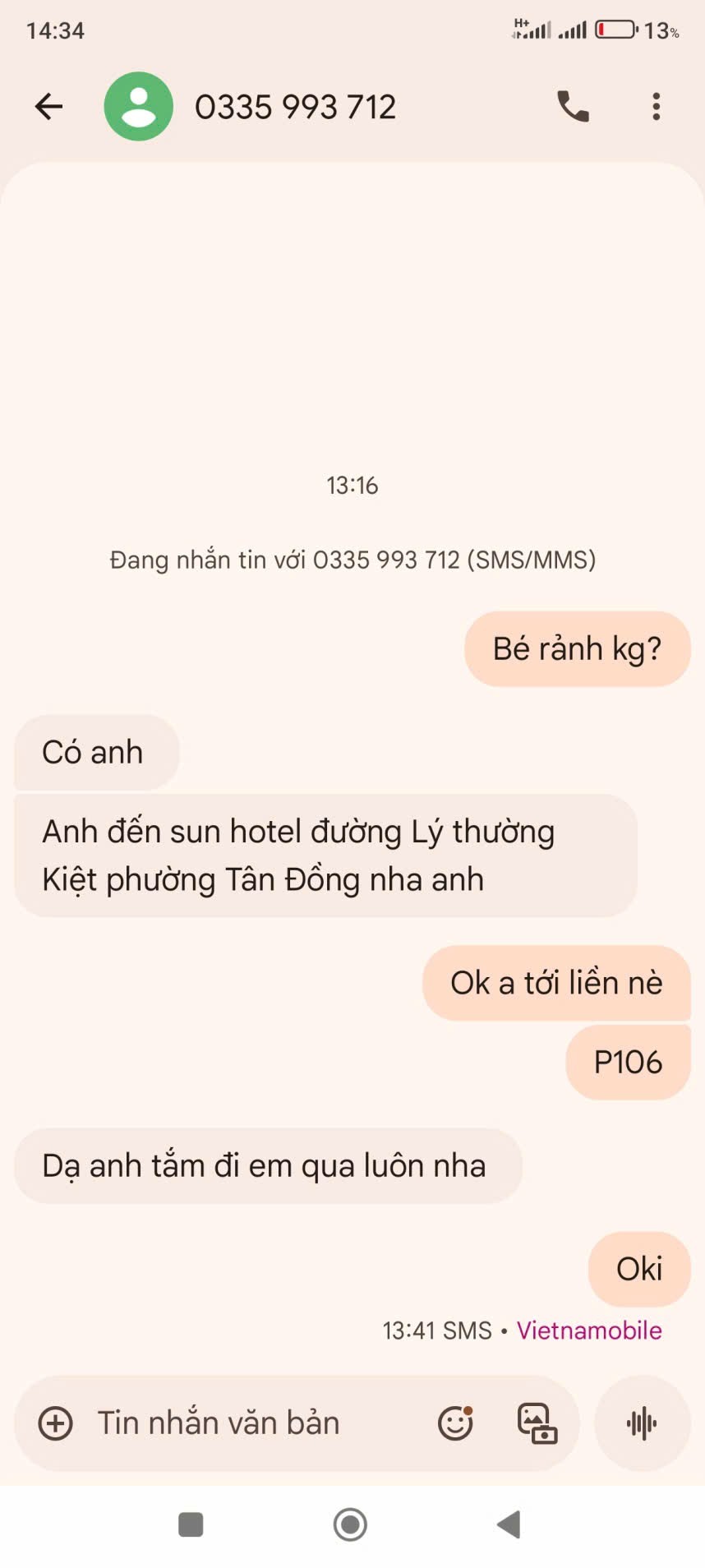The width and height of the screenshot is (705, 1568).
Task: Tap the system home button
Action: pos(351,1524)
